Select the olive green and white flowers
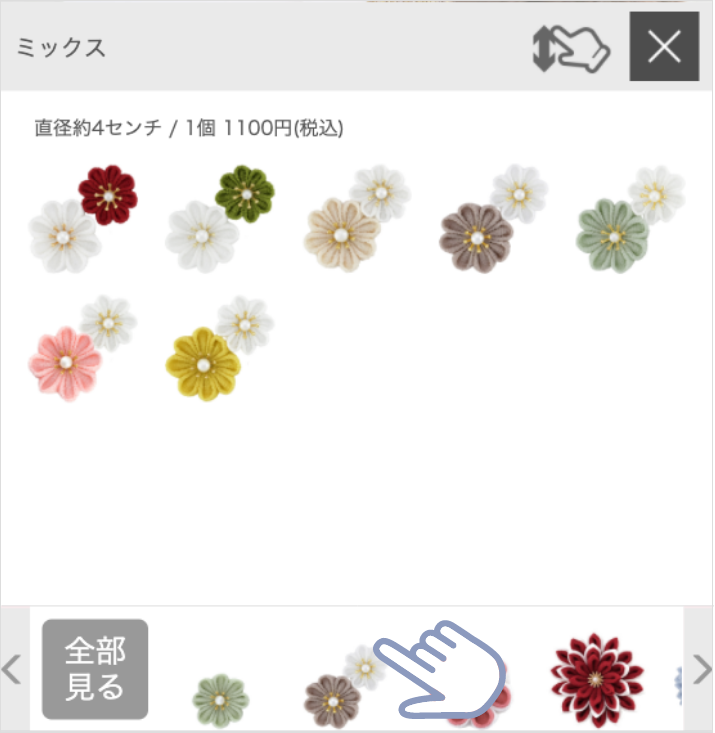The image size is (715, 733). pos(220,219)
